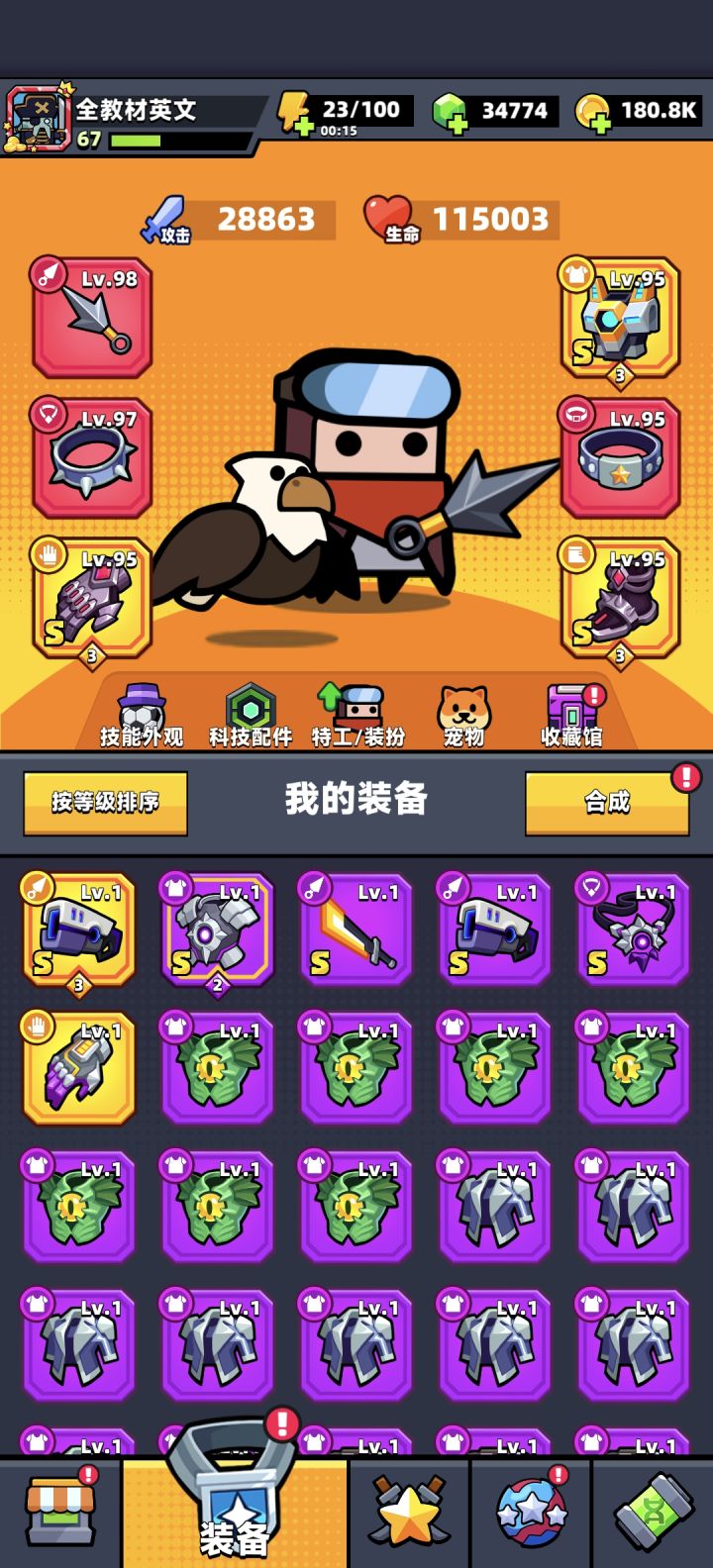Select the equipped Lv.95 armor chestplate
The image size is (713, 1568).
tap(620, 319)
